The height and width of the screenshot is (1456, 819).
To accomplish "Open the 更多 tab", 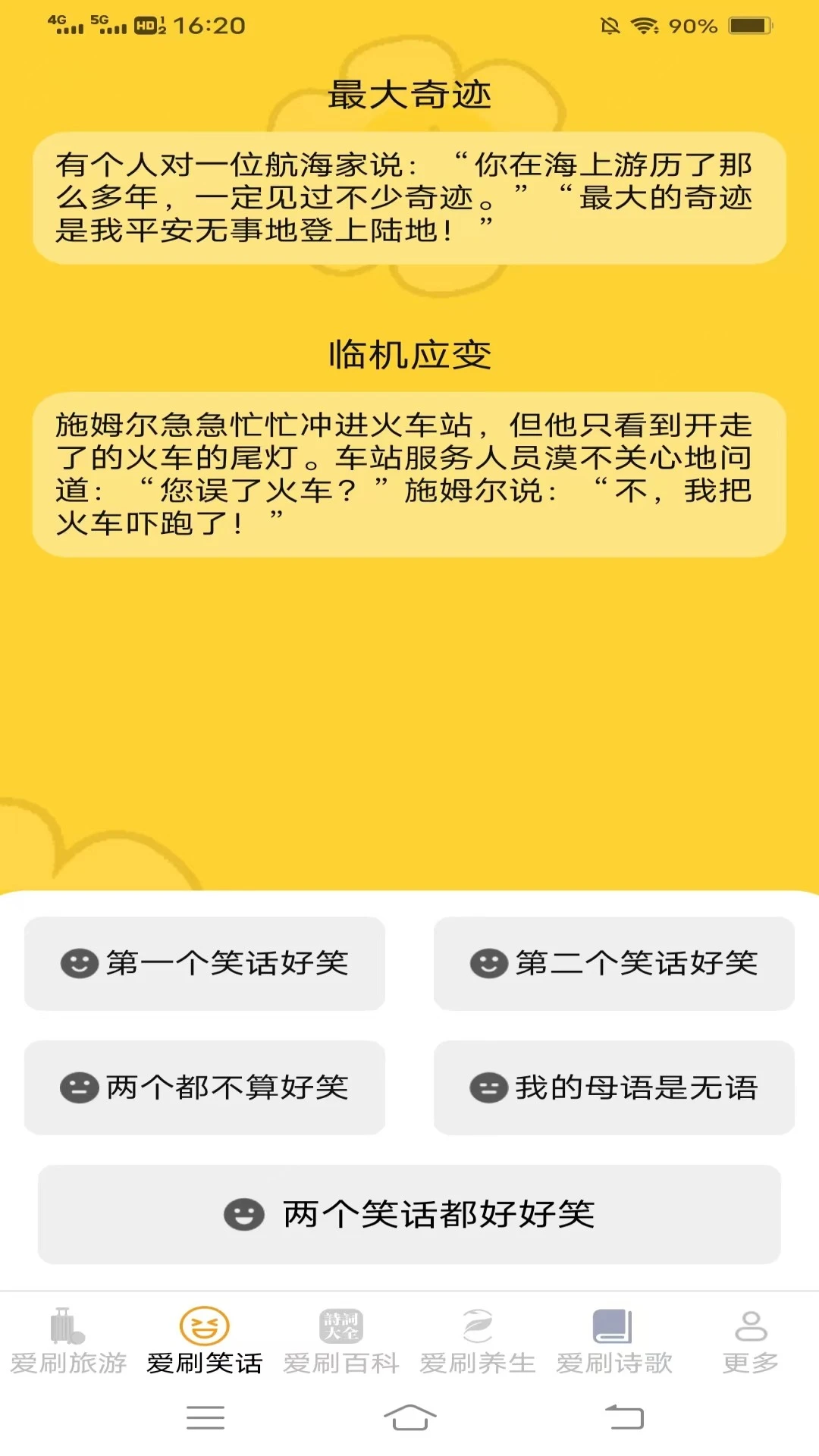I will click(751, 1342).
